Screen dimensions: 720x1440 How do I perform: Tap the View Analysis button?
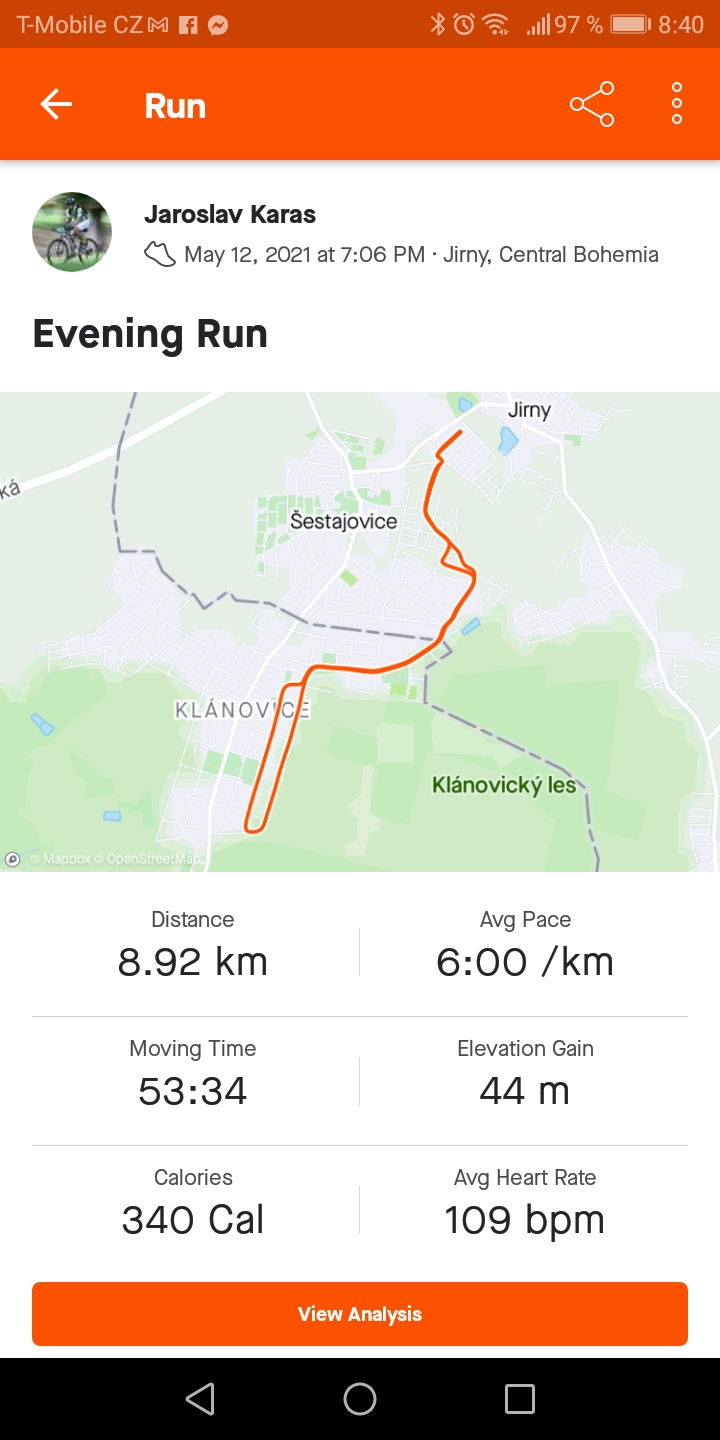[360, 1314]
